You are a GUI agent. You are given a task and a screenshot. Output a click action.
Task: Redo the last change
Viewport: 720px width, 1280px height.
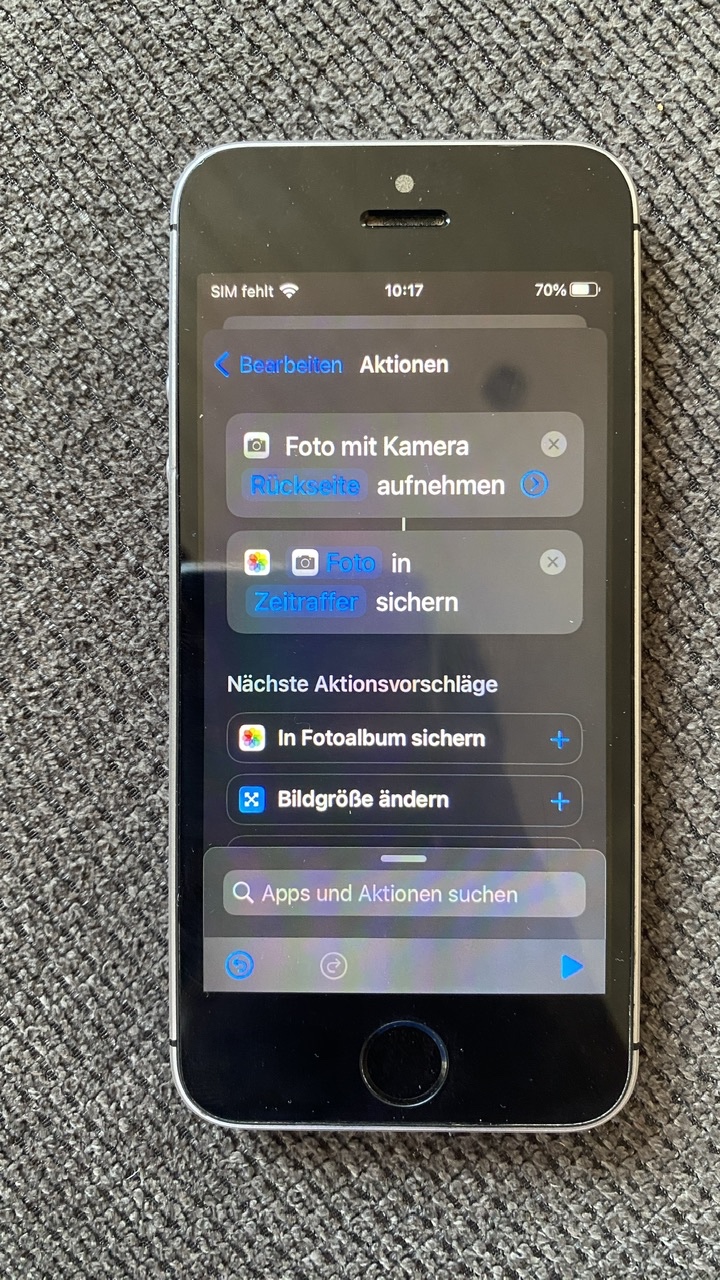pyautogui.click(x=333, y=966)
